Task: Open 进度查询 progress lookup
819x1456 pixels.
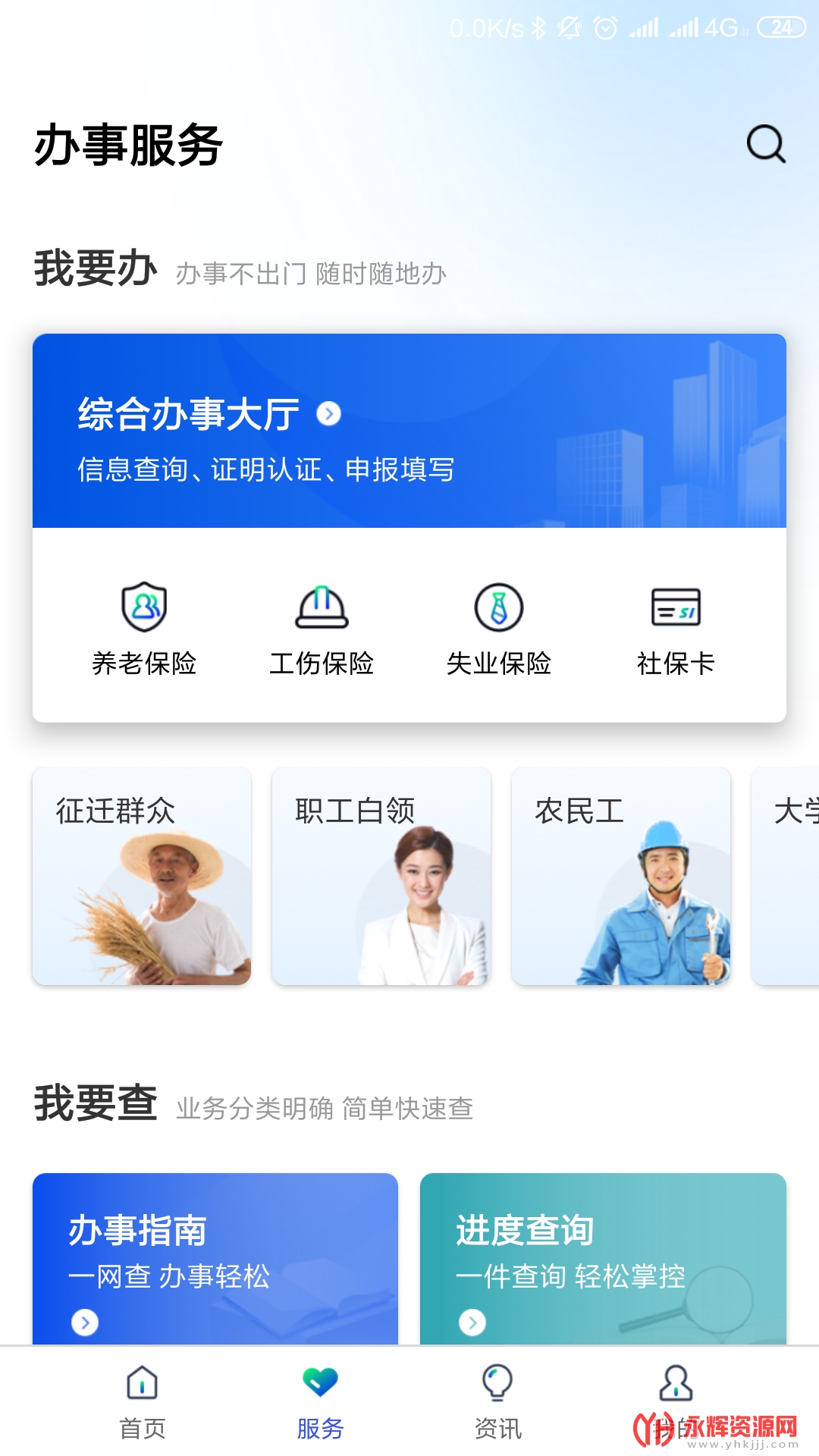Action: pos(603,1259)
